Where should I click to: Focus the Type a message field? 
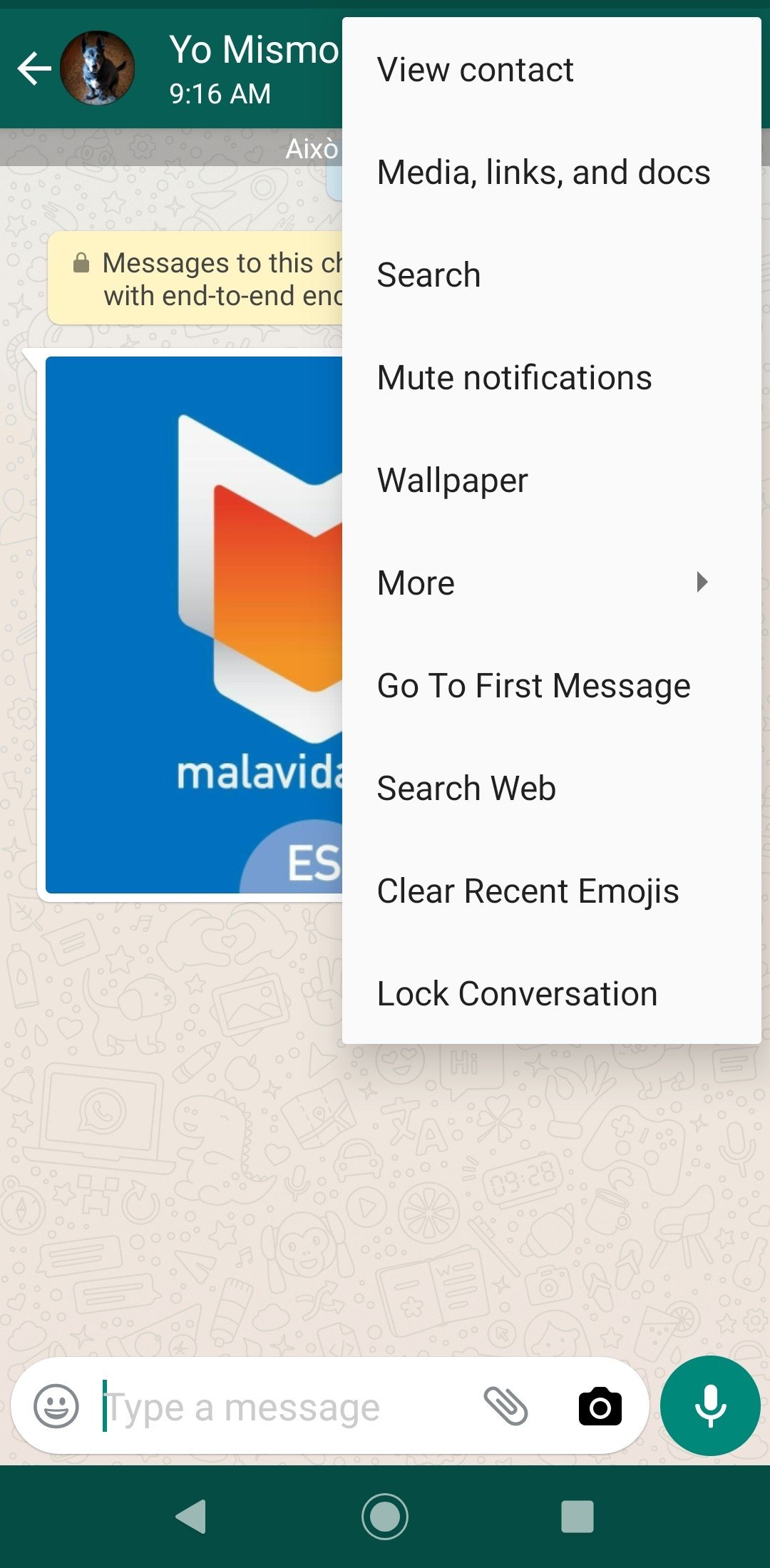click(285, 1408)
